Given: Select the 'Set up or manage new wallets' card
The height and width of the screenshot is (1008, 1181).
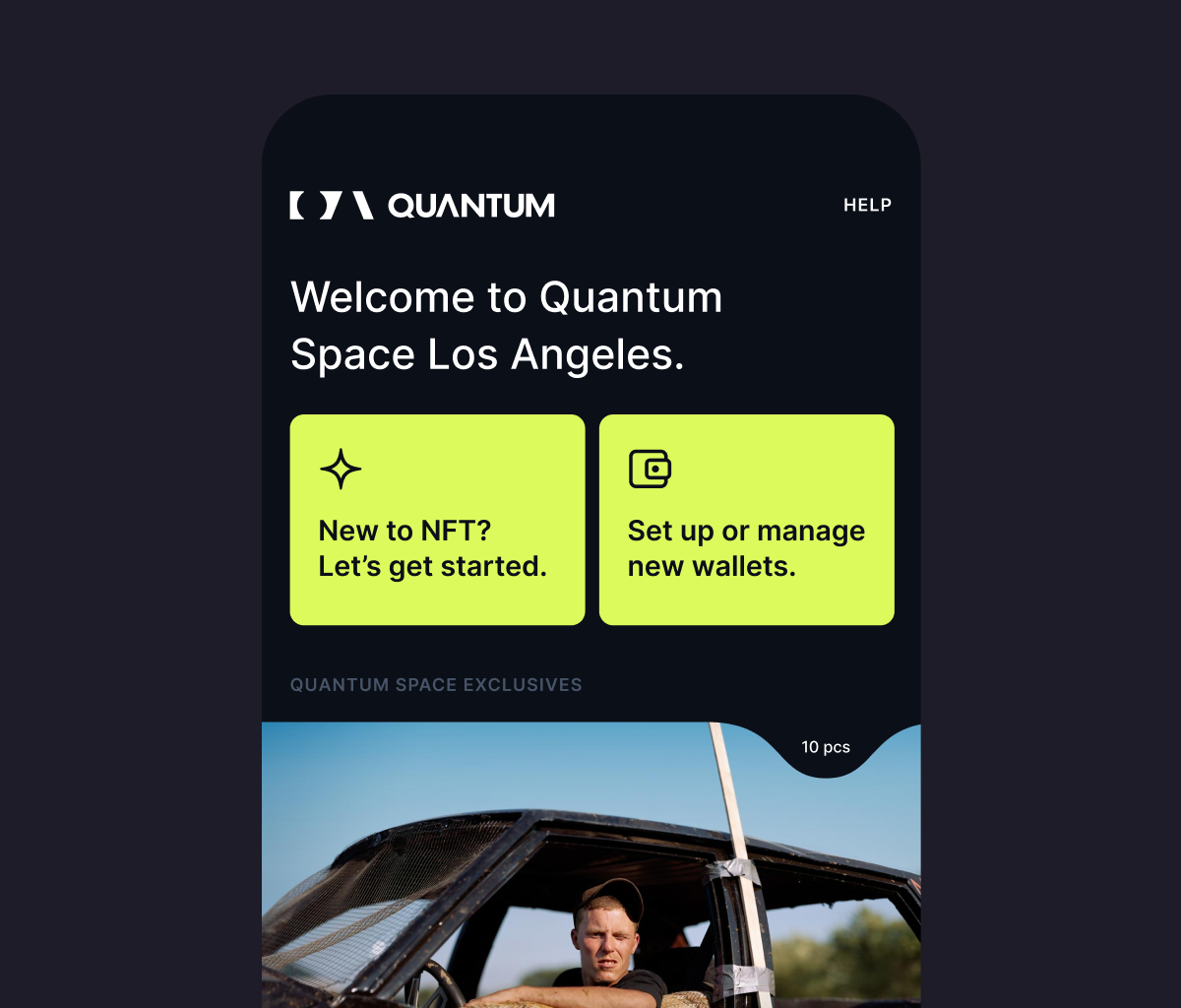Looking at the screenshot, I should point(746,520).
